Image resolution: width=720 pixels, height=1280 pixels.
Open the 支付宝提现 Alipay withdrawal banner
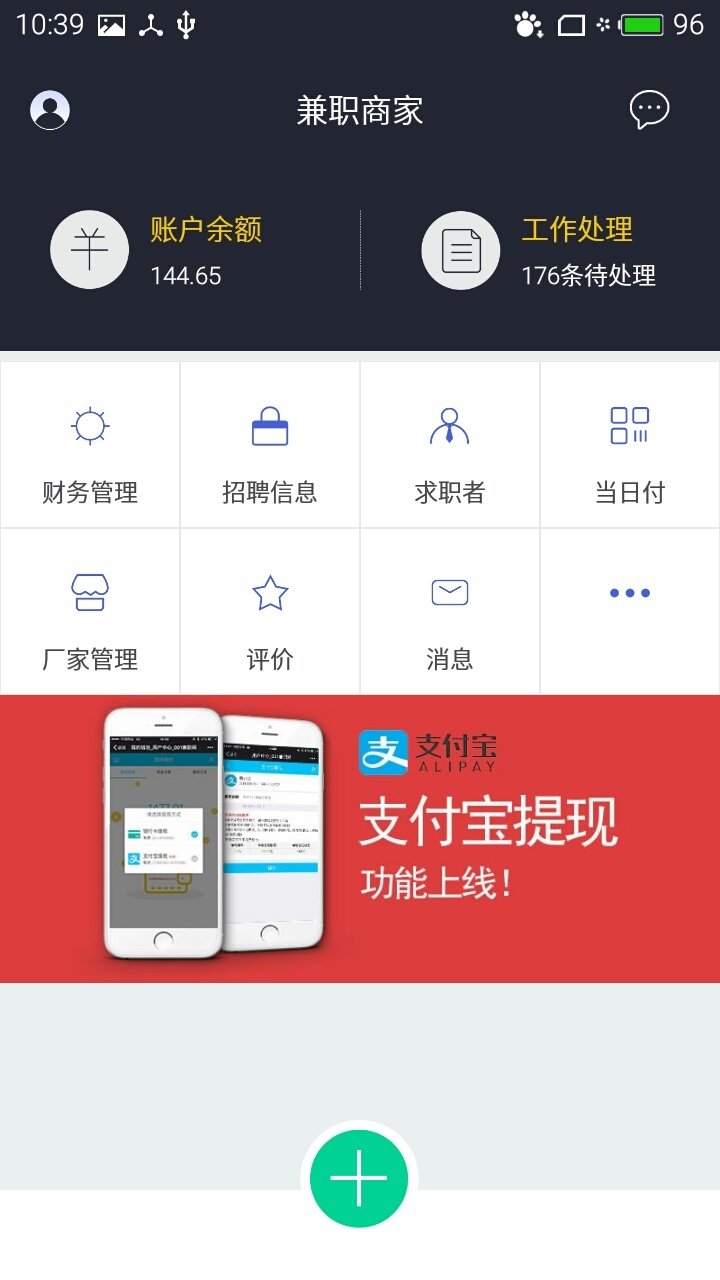pyautogui.click(x=360, y=838)
